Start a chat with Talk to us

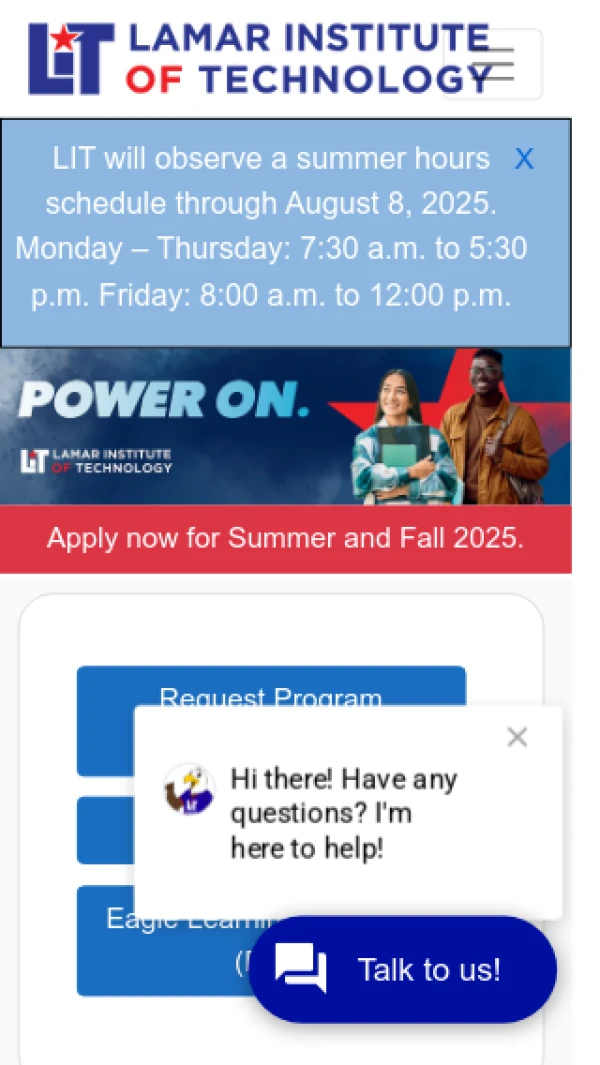click(402, 969)
